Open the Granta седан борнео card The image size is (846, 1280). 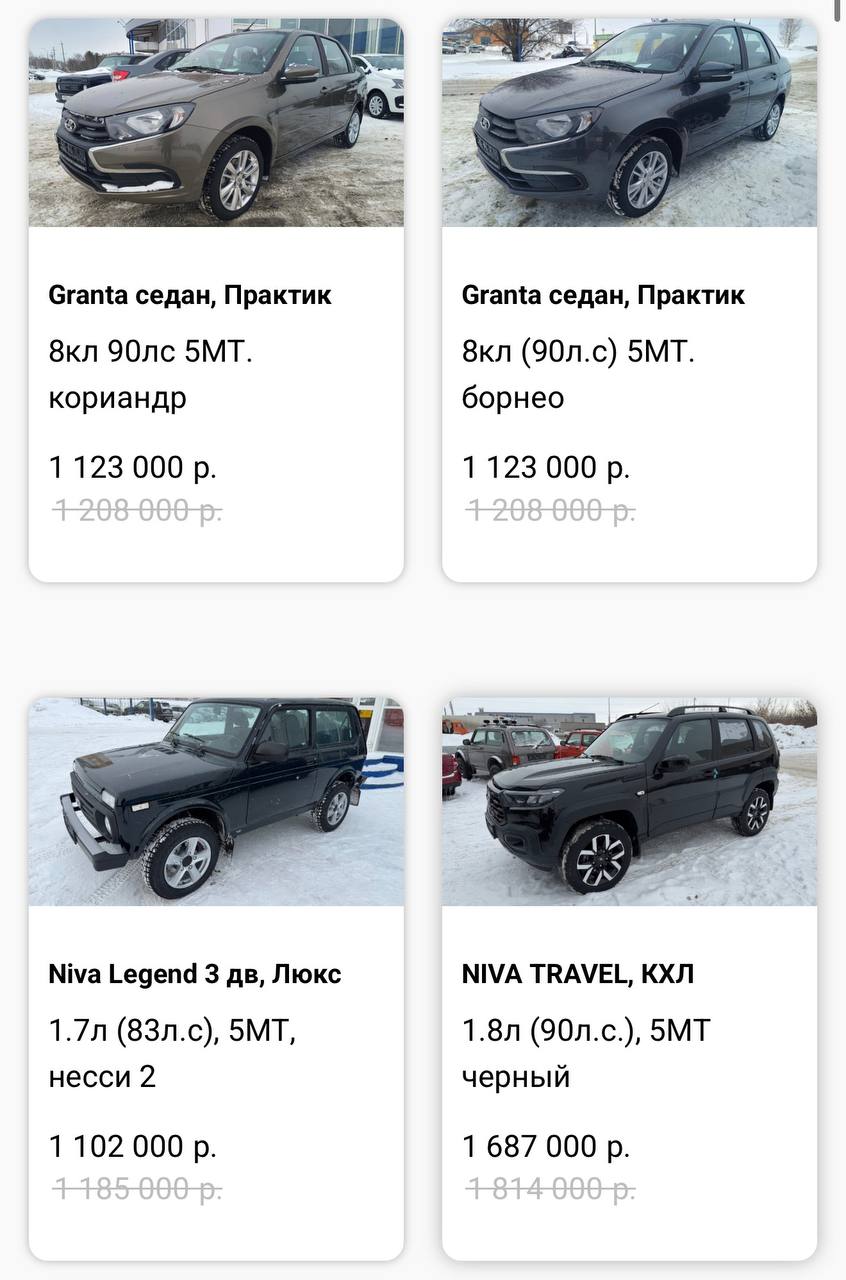tap(629, 300)
